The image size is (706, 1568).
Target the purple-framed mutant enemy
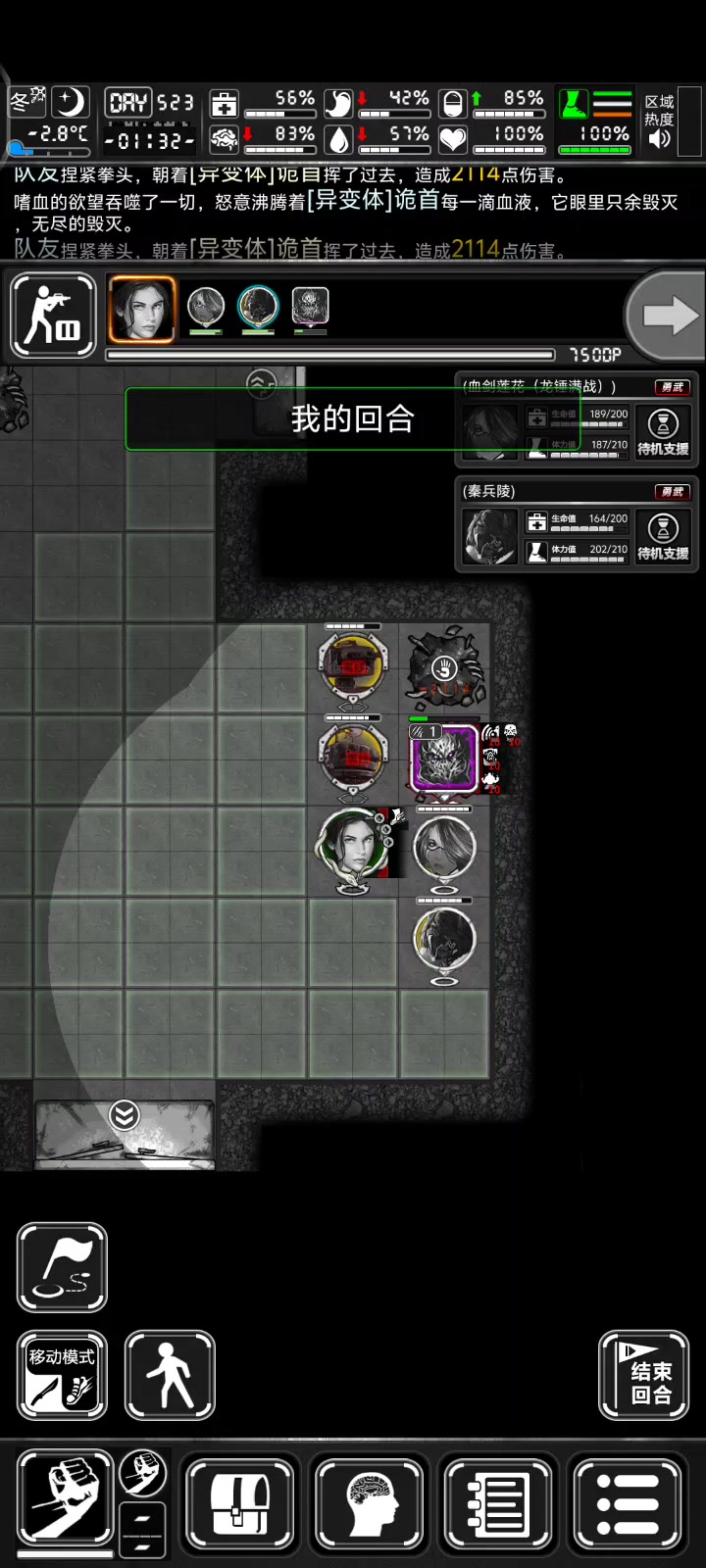pyautogui.click(x=444, y=758)
